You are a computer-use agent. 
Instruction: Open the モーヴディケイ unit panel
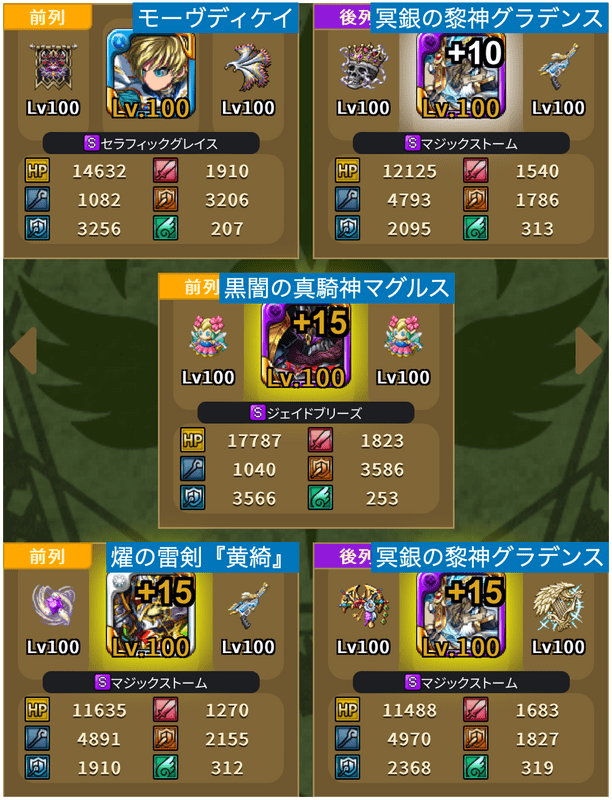pyautogui.click(x=150, y=75)
